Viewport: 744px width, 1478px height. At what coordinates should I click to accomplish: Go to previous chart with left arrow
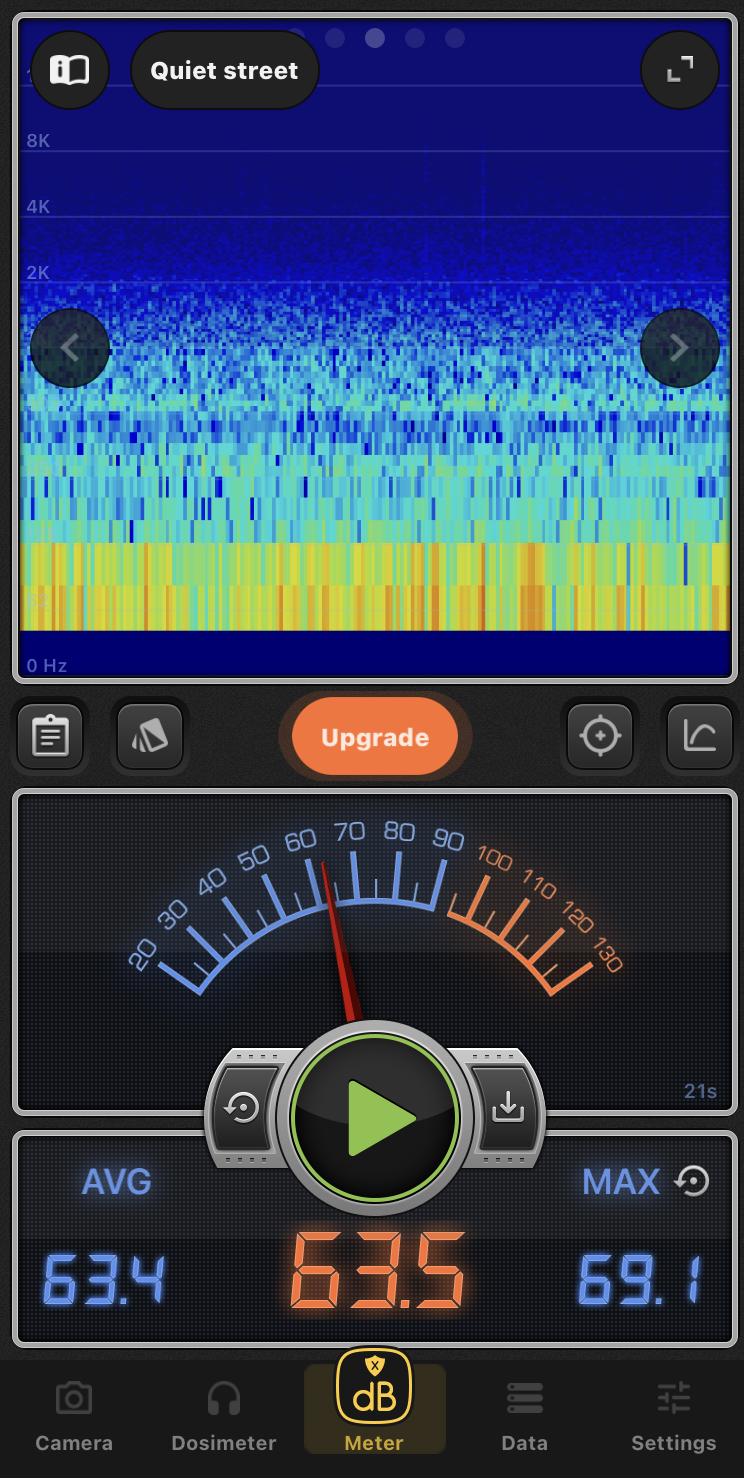coord(70,348)
